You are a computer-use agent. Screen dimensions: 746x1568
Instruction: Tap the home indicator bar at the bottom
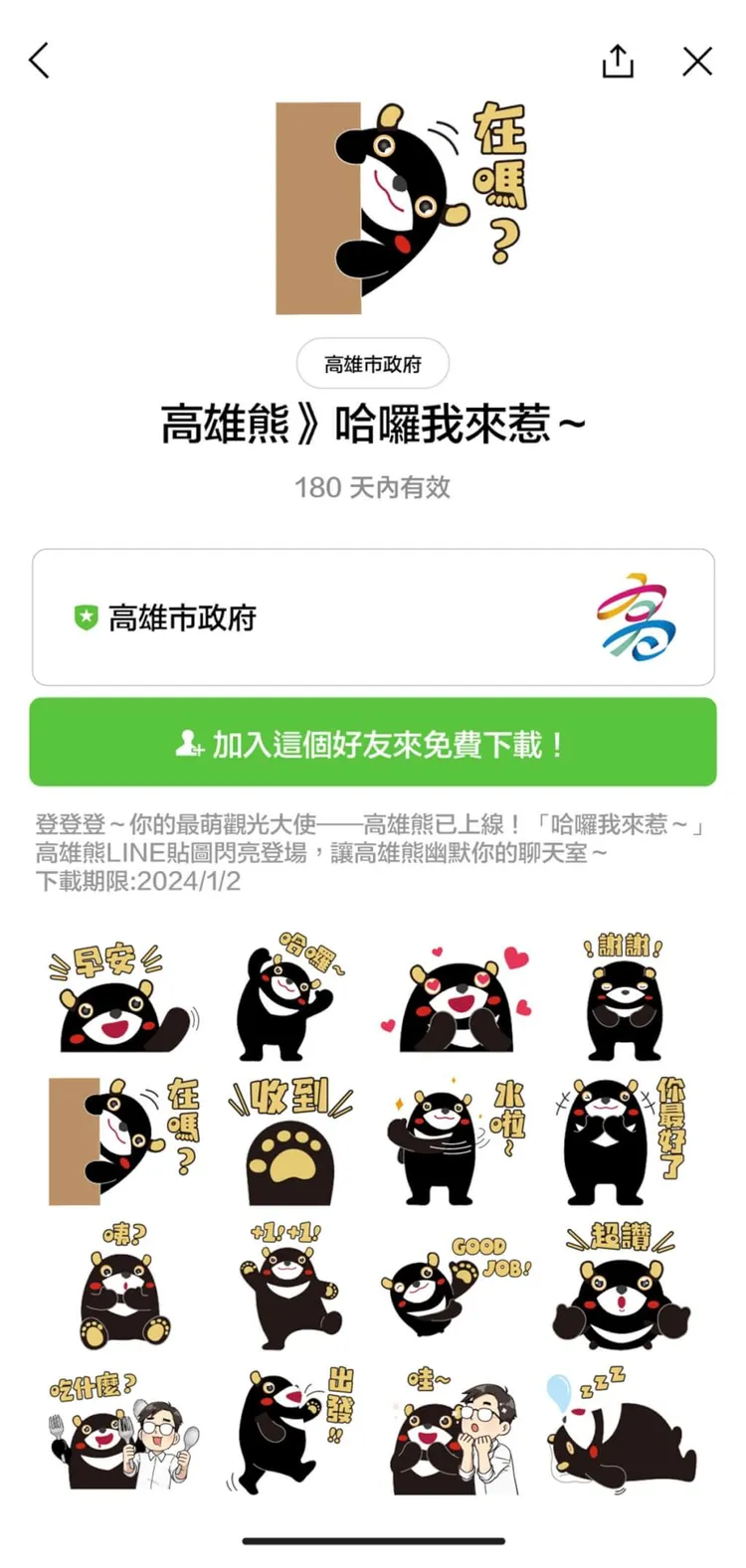click(373, 1538)
